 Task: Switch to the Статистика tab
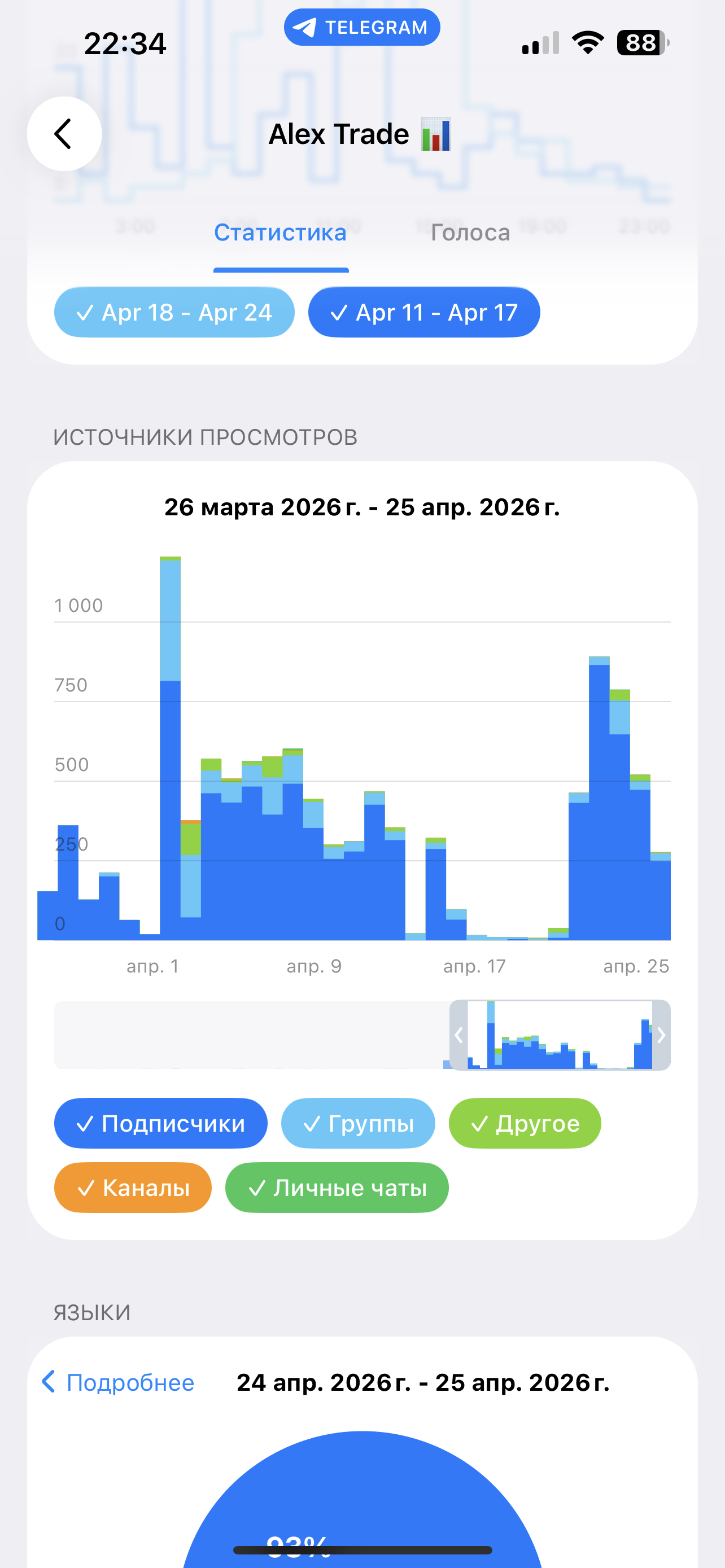tap(280, 233)
